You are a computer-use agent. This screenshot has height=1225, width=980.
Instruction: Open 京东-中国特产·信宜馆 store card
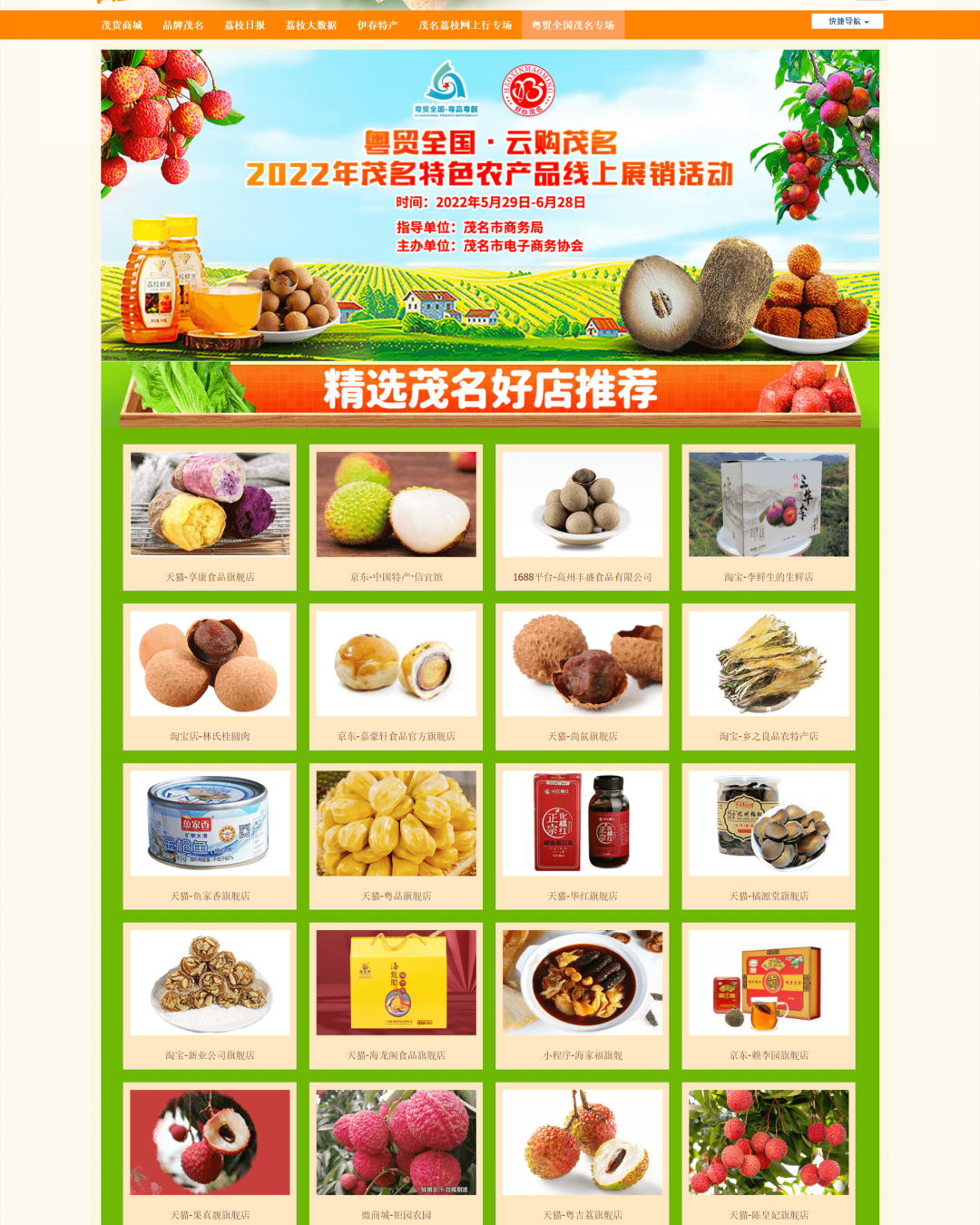coord(396,516)
